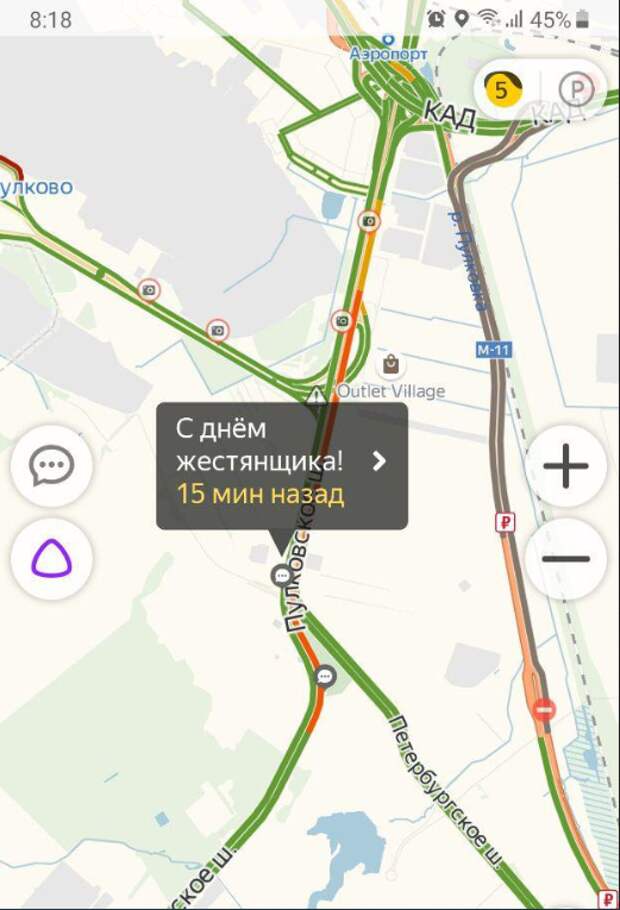Open the "С днём жестянщика!" comment popup
This screenshot has width=620, height=910.
click(x=281, y=465)
